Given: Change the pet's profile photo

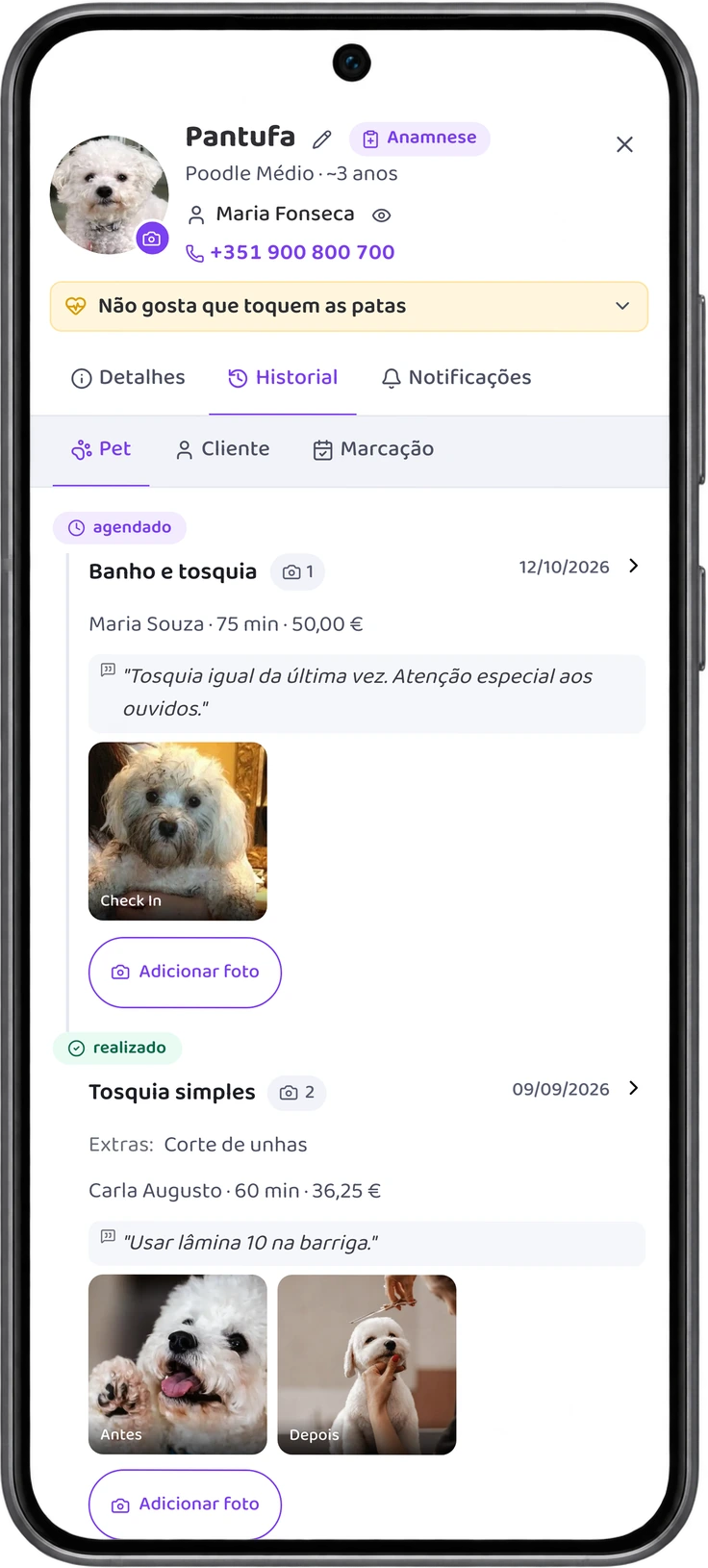Looking at the screenshot, I should pyautogui.click(x=152, y=238).
